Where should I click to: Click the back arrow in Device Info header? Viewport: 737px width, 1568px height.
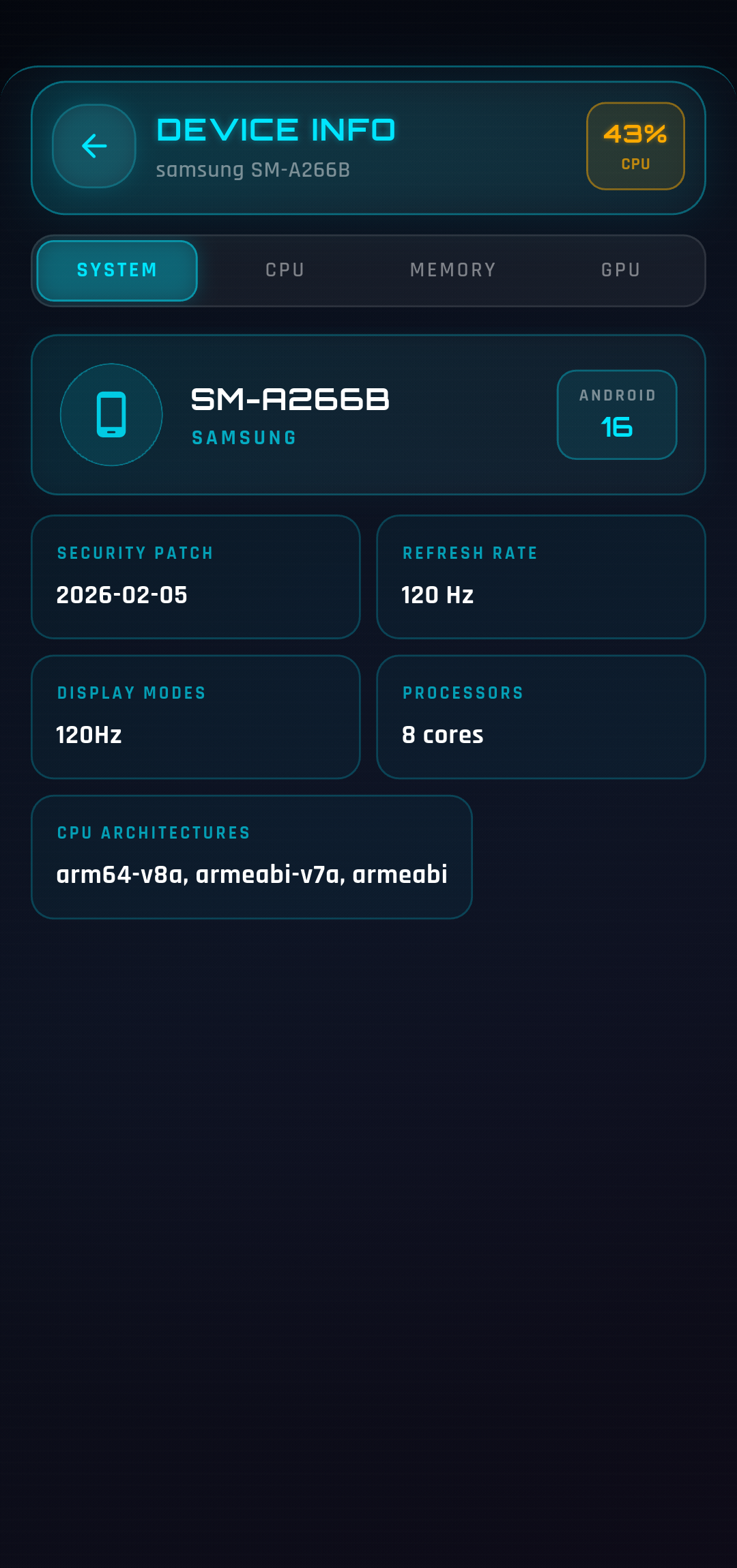tap(93, 145)
